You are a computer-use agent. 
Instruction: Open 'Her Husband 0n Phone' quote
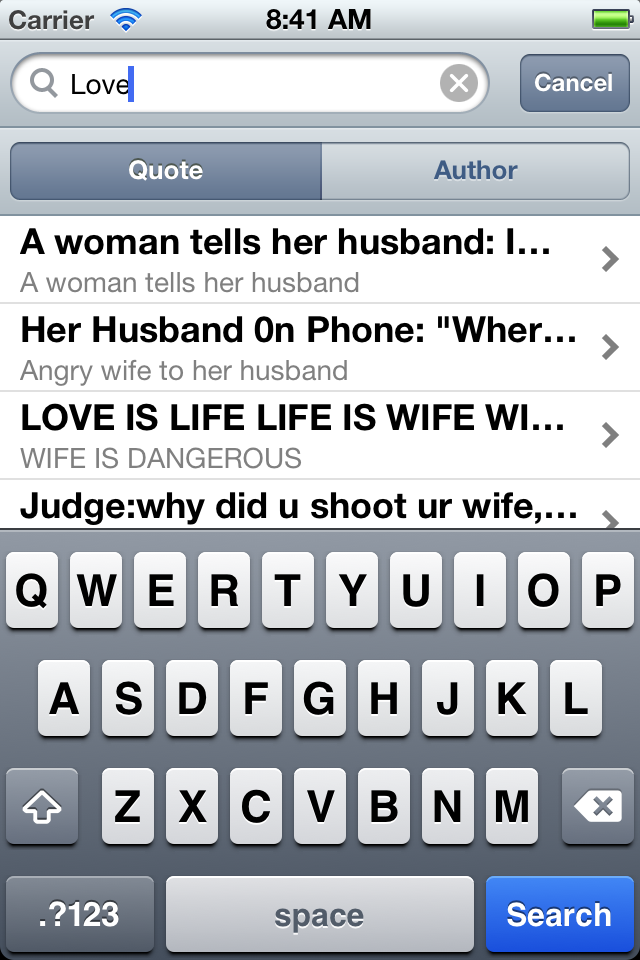click(300, 347)
